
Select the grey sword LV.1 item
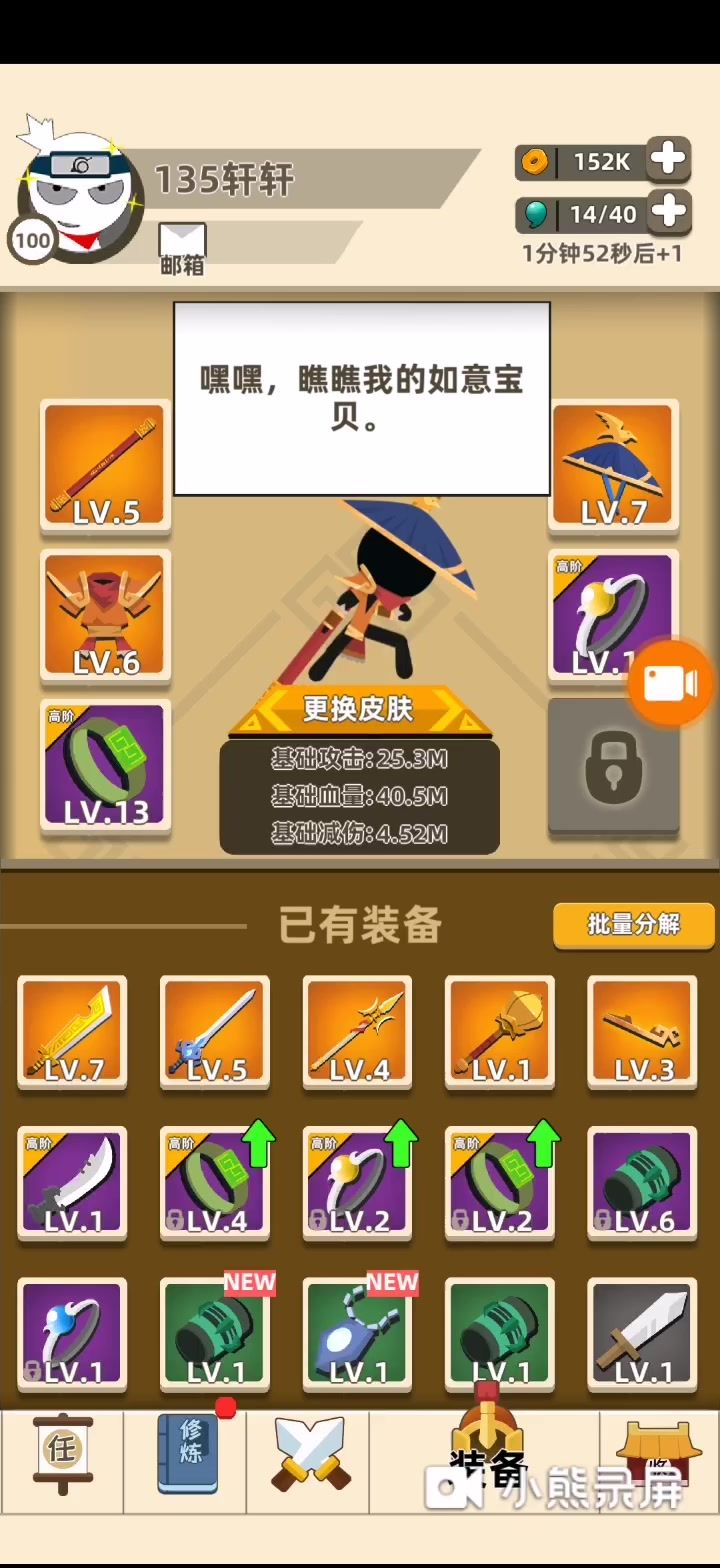(642, 1334)
